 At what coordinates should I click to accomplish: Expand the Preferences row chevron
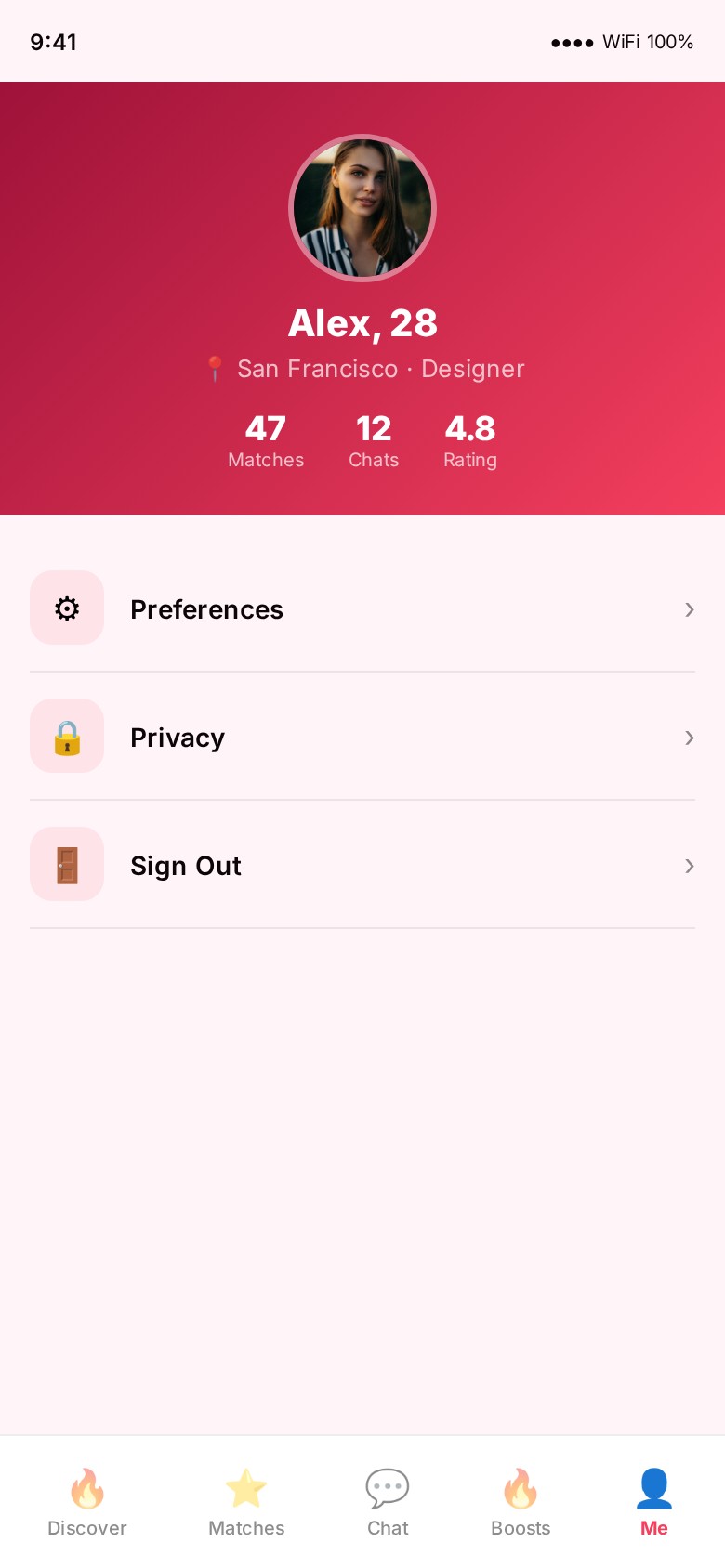689,609
